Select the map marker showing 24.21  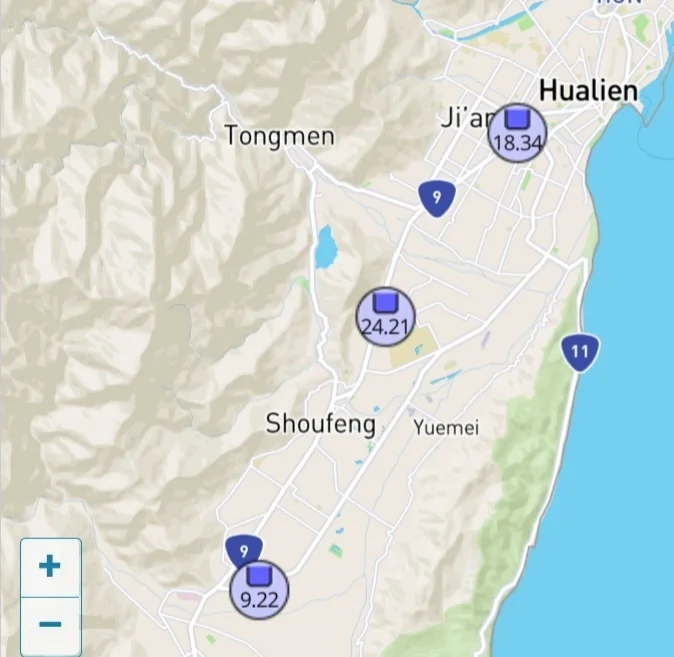coord(386,317)
